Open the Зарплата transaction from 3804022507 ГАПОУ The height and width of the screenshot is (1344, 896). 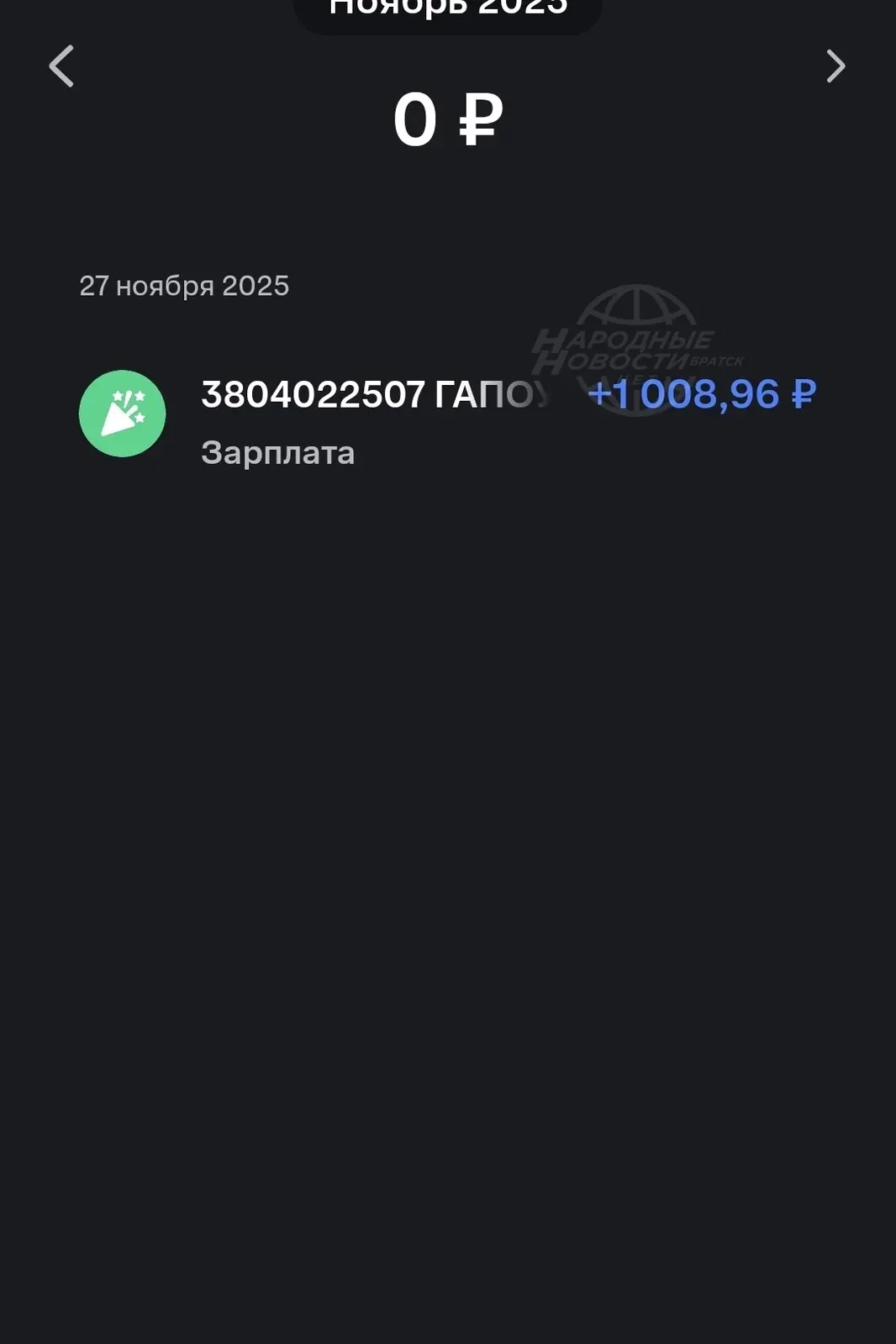pos(447,415)
